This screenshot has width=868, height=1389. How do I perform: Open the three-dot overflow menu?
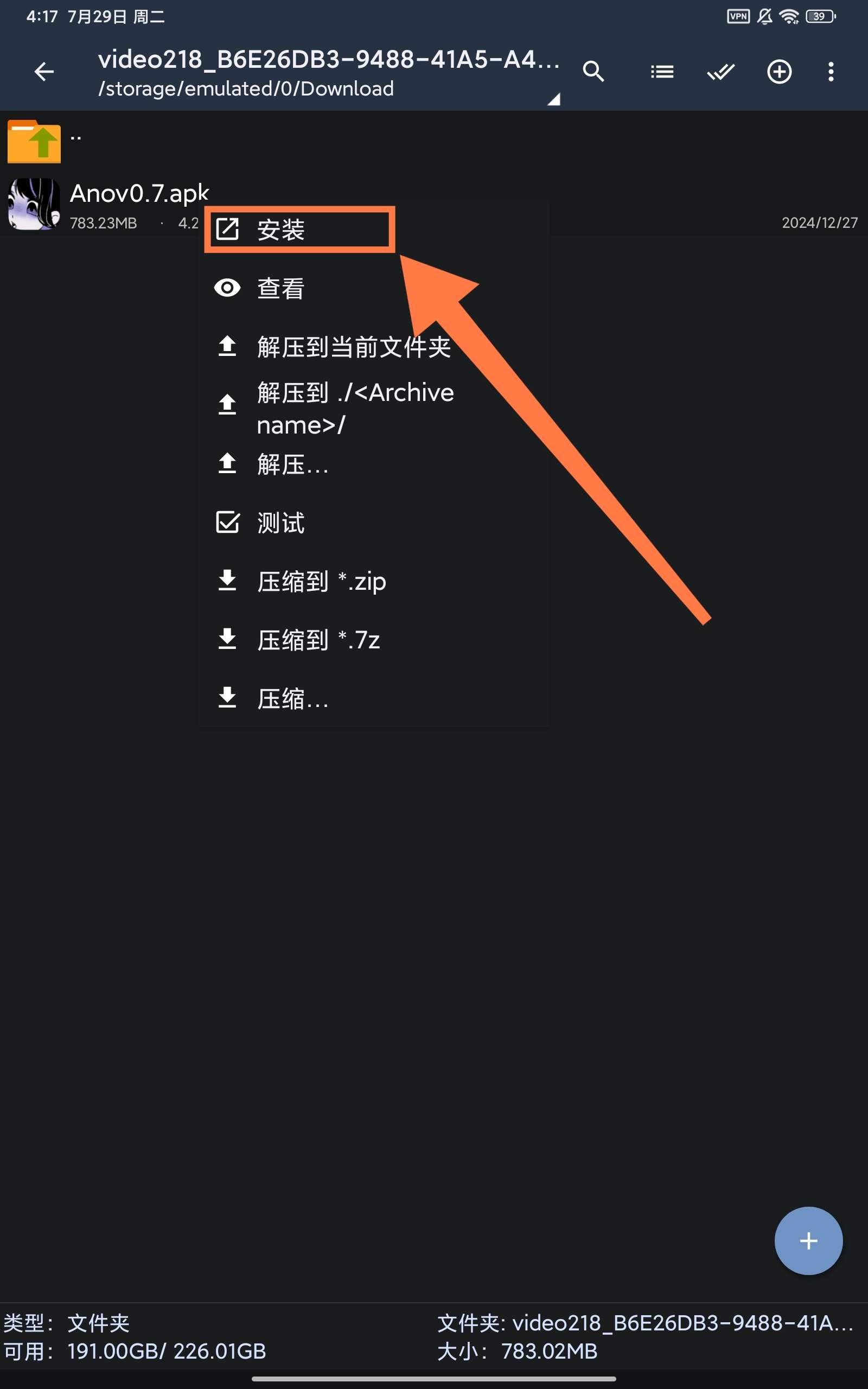tap(831, 72)
